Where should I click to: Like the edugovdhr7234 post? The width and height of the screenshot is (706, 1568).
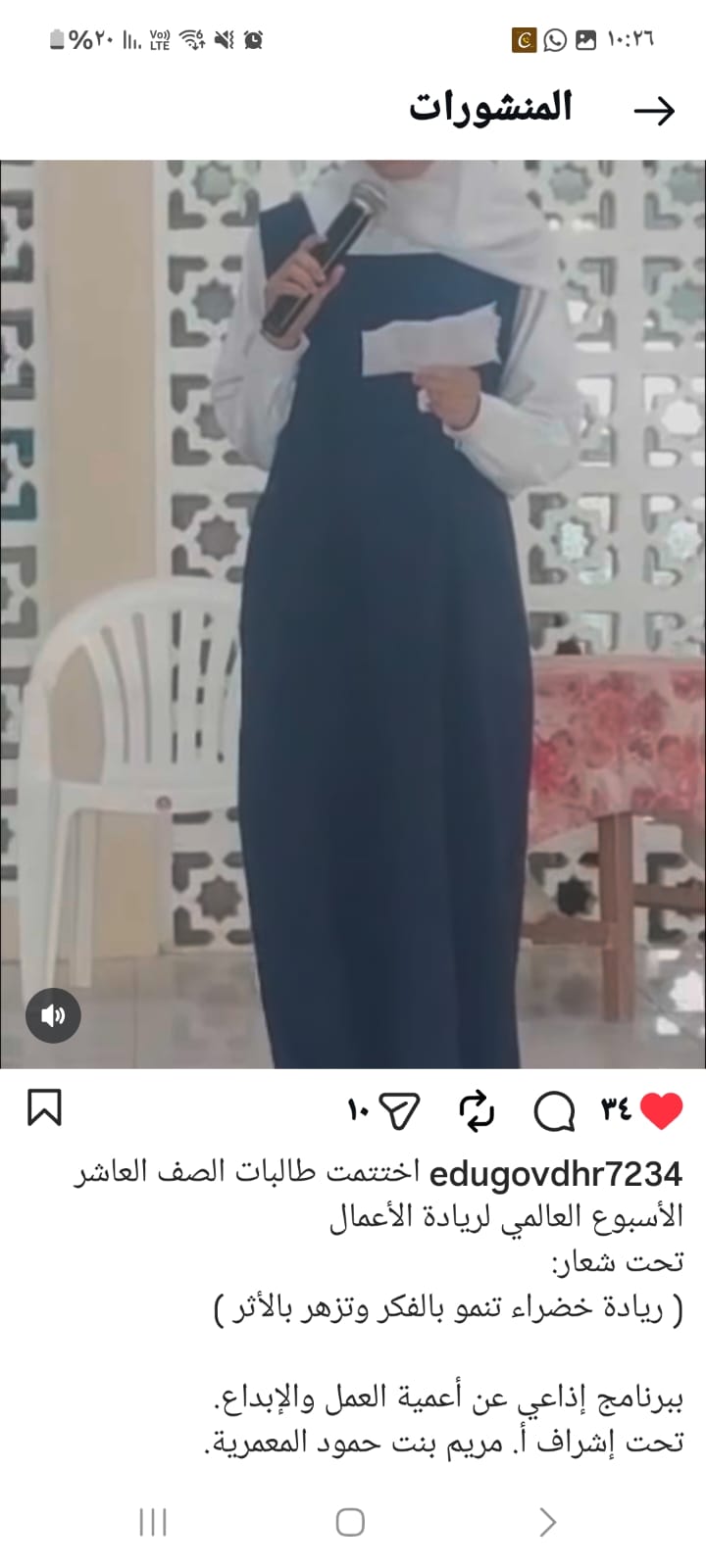pyautogui.click(x=661, y=1110)
